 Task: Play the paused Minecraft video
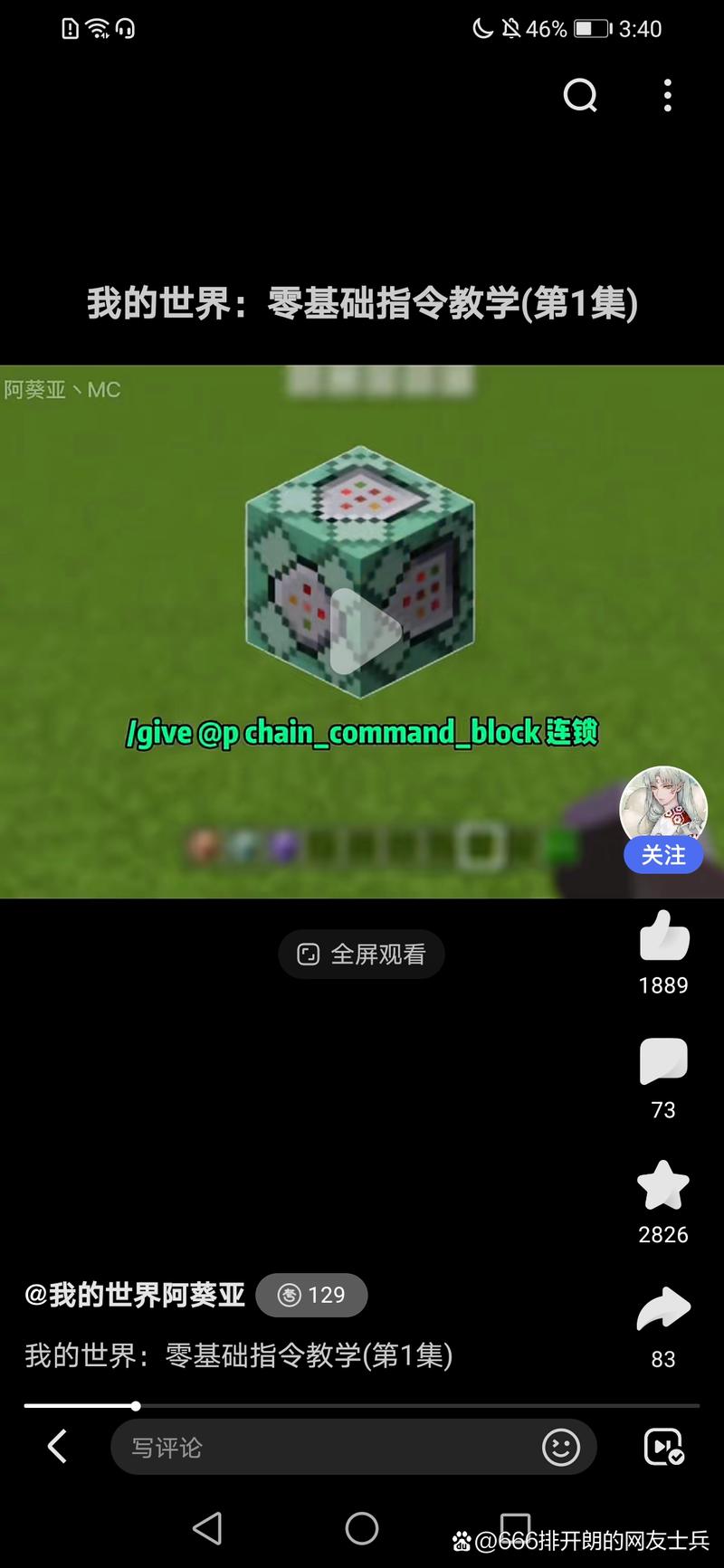coord(362,631)
